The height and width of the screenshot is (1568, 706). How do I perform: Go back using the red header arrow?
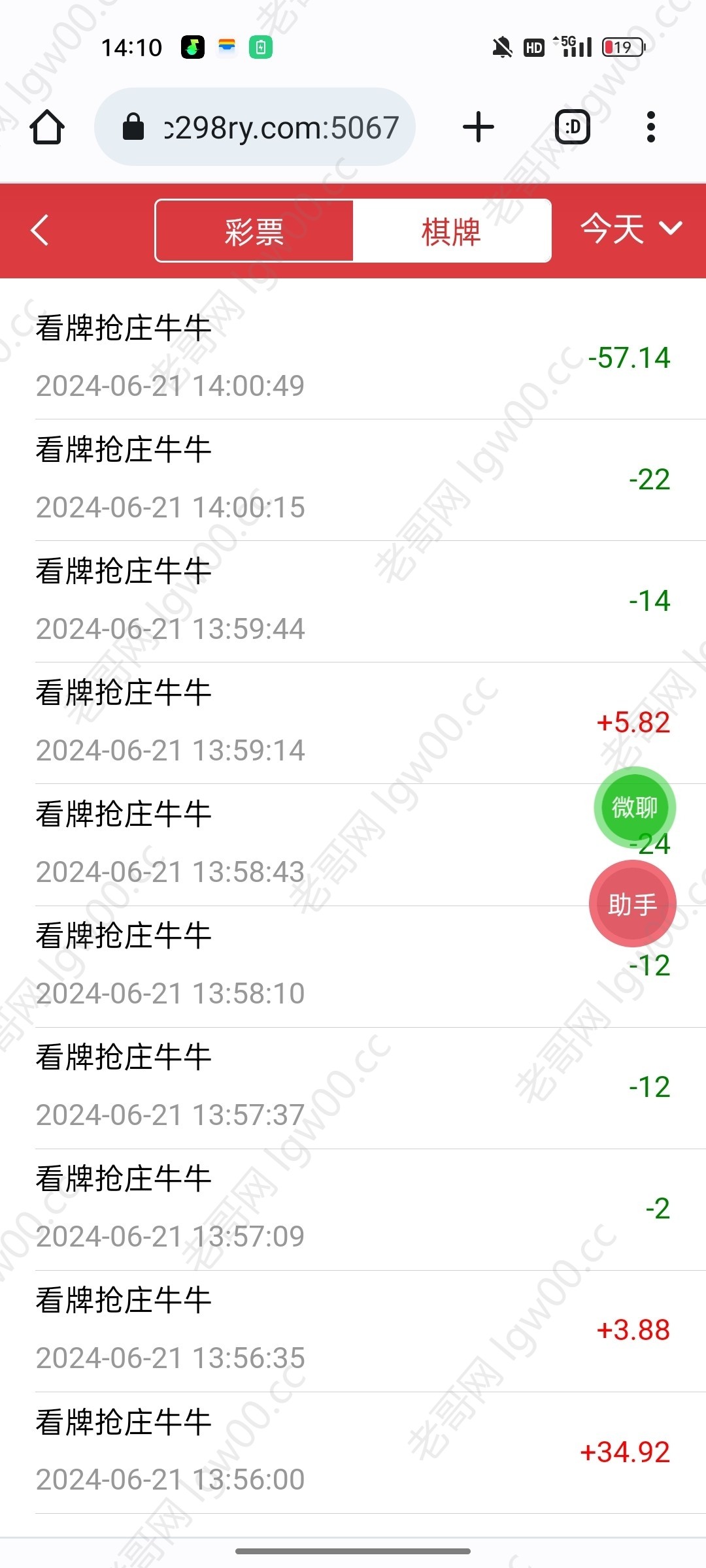tap(40, 231)
